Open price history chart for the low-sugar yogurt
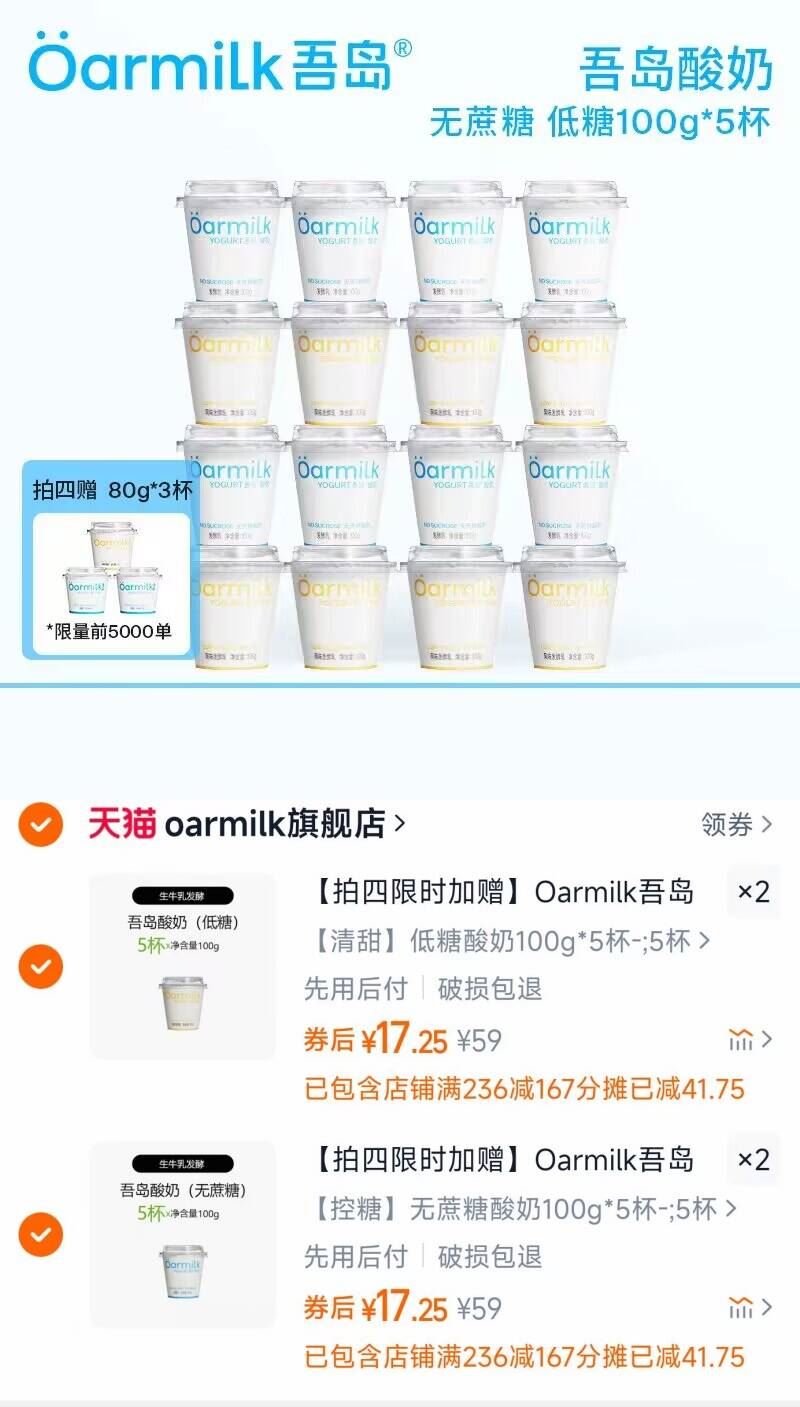Image resolution: width=800 pixels, height=1407 pixels. pyautogui.click(x=742, y=1040)
